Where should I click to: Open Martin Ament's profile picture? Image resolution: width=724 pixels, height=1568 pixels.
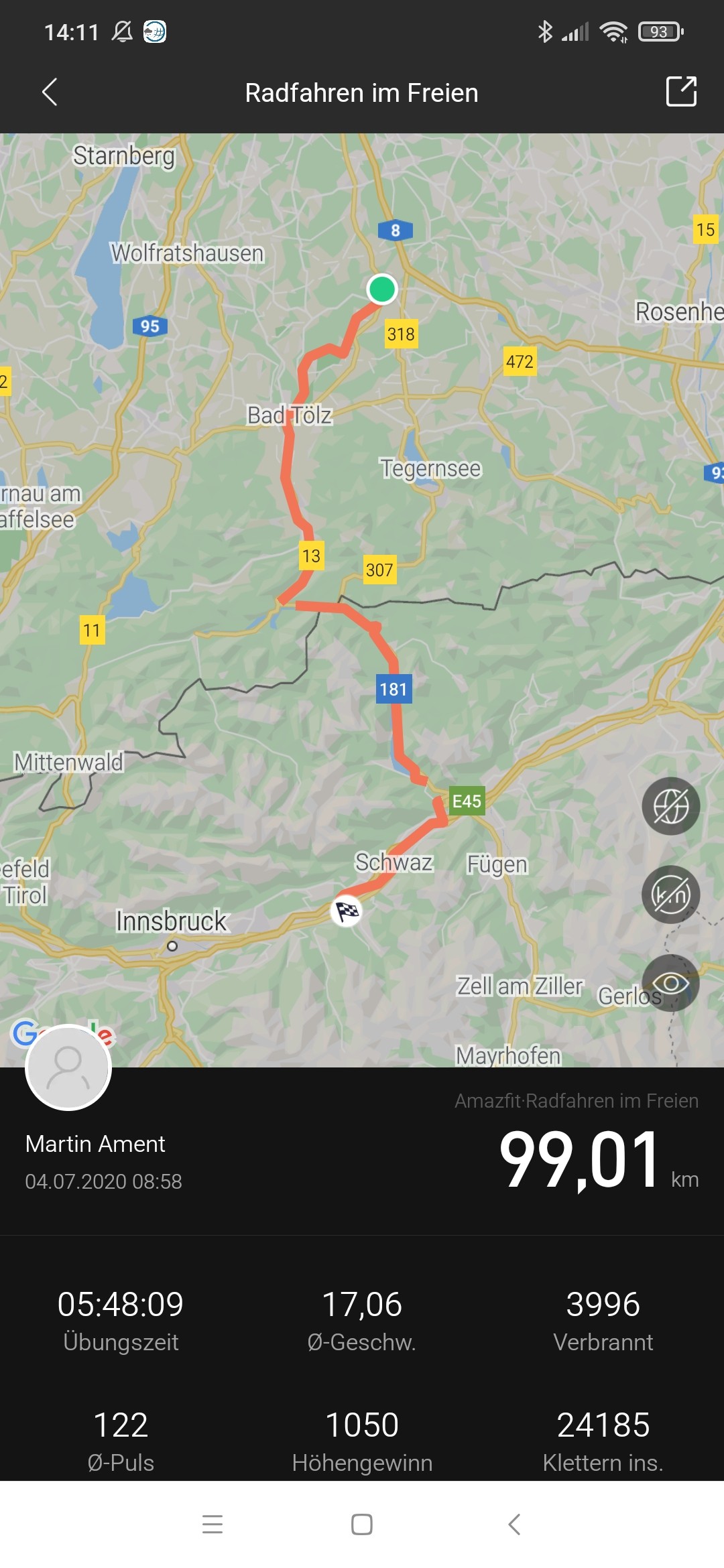click(68, 1067)
